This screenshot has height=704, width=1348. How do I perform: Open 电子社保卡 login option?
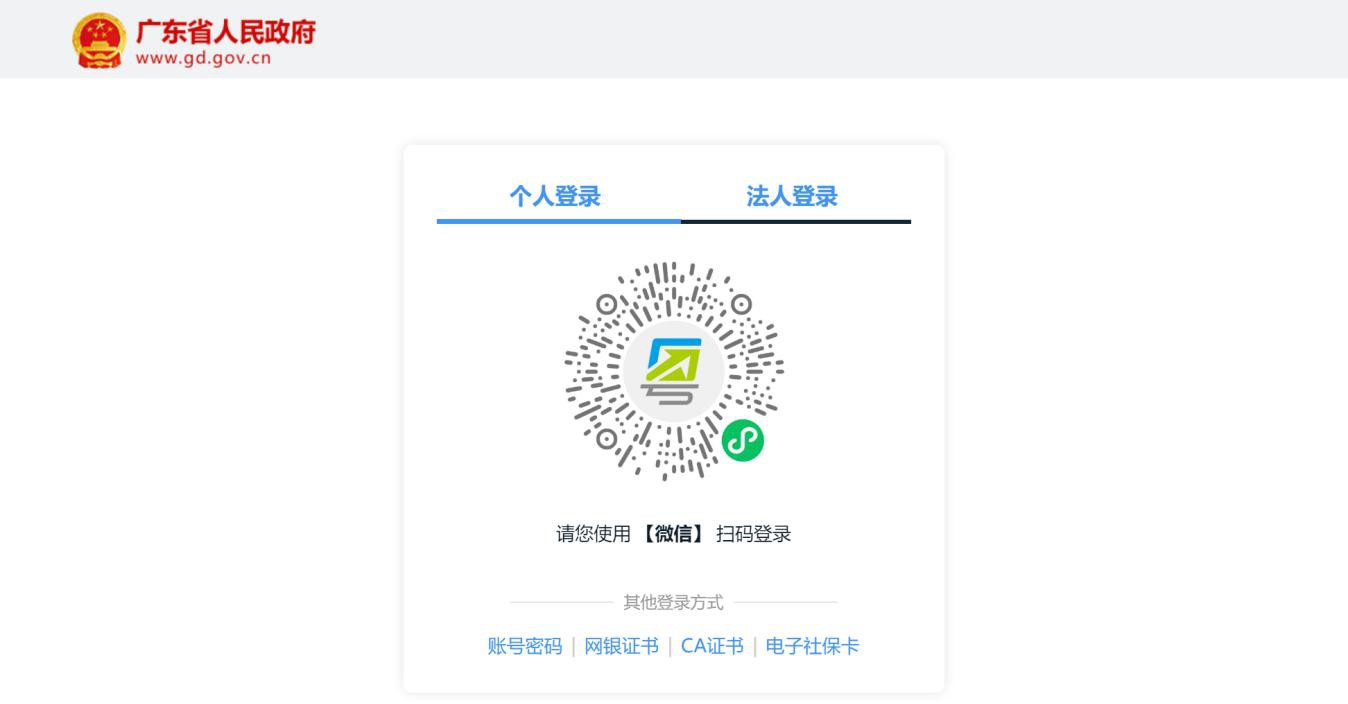tap(812, 646)
